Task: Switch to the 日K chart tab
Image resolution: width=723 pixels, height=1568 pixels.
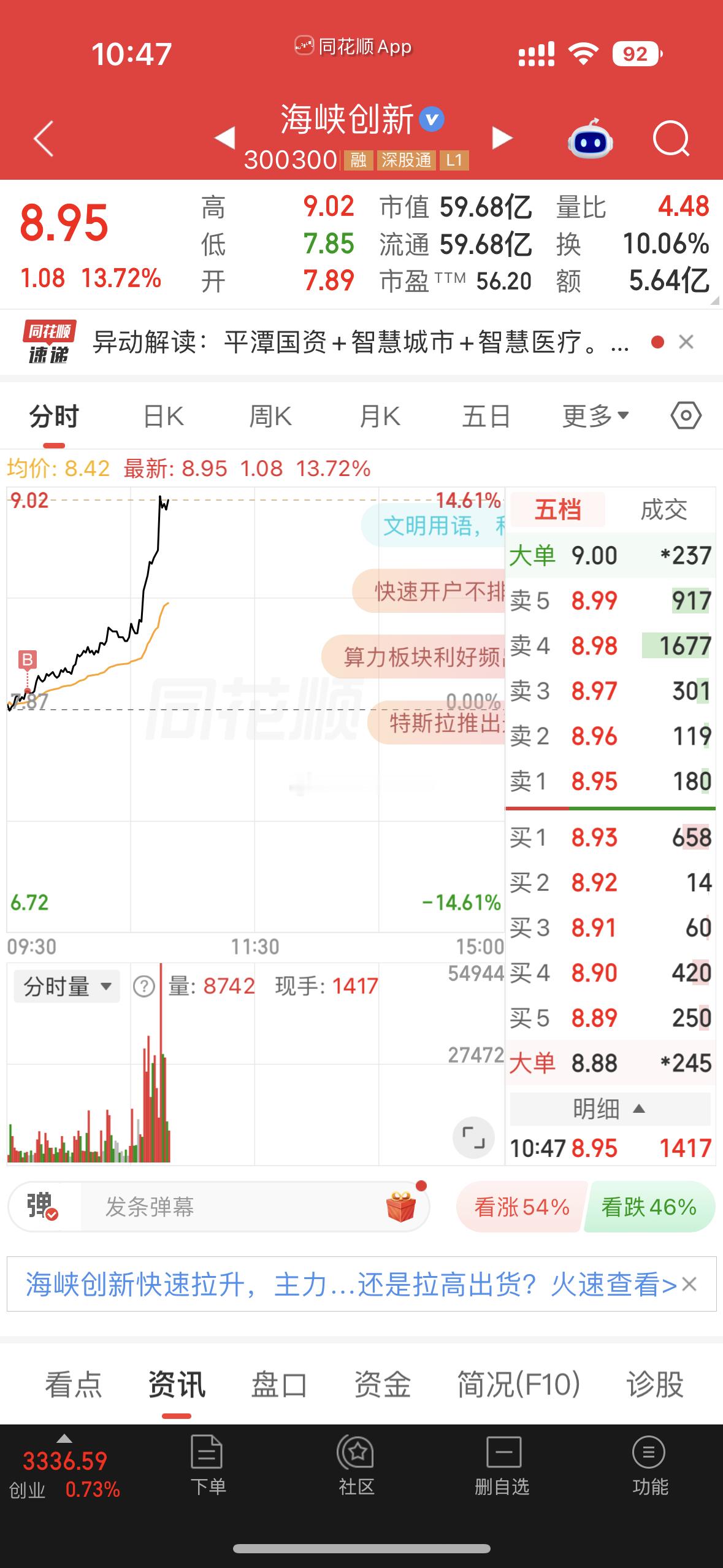Action: (163, 417)
